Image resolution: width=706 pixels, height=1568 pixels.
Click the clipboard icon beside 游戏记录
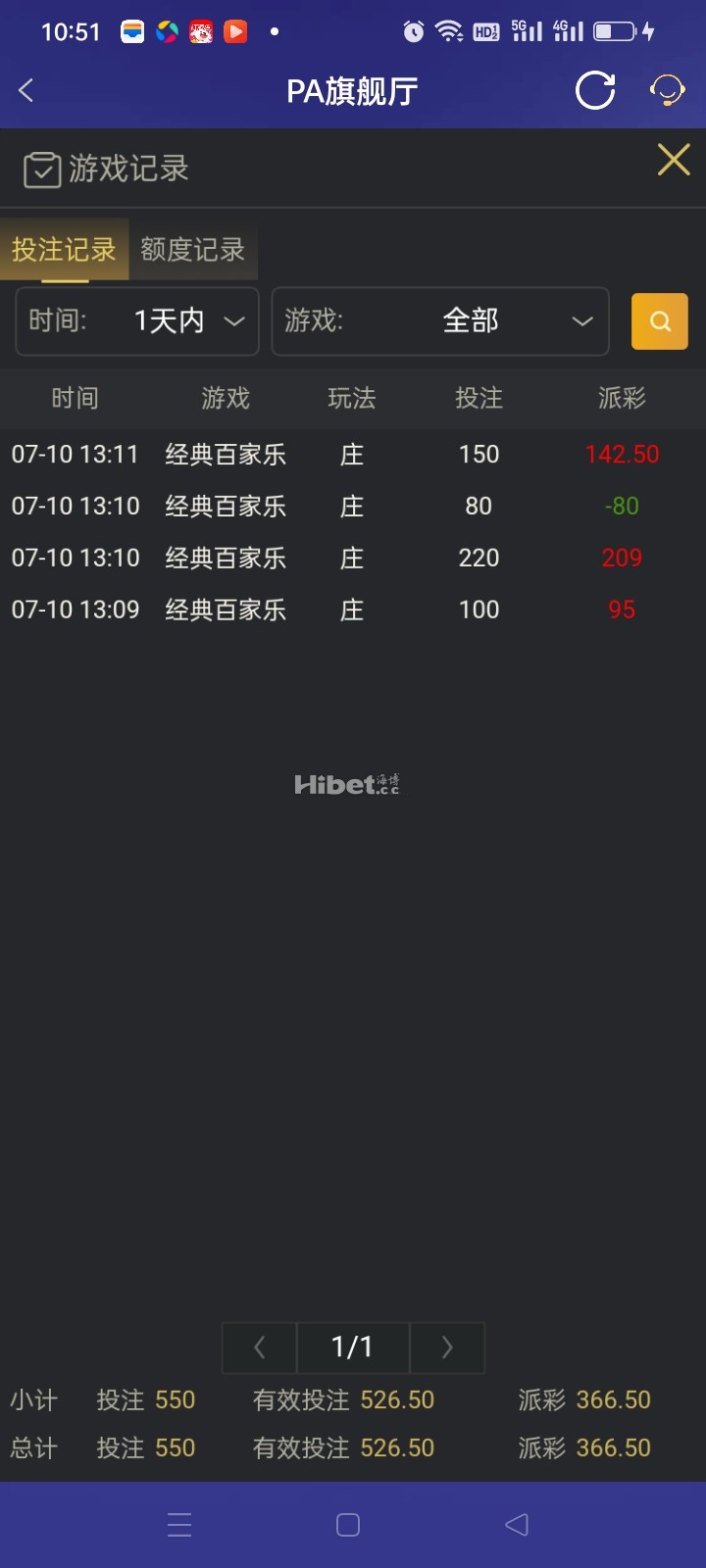click(41, 169)
